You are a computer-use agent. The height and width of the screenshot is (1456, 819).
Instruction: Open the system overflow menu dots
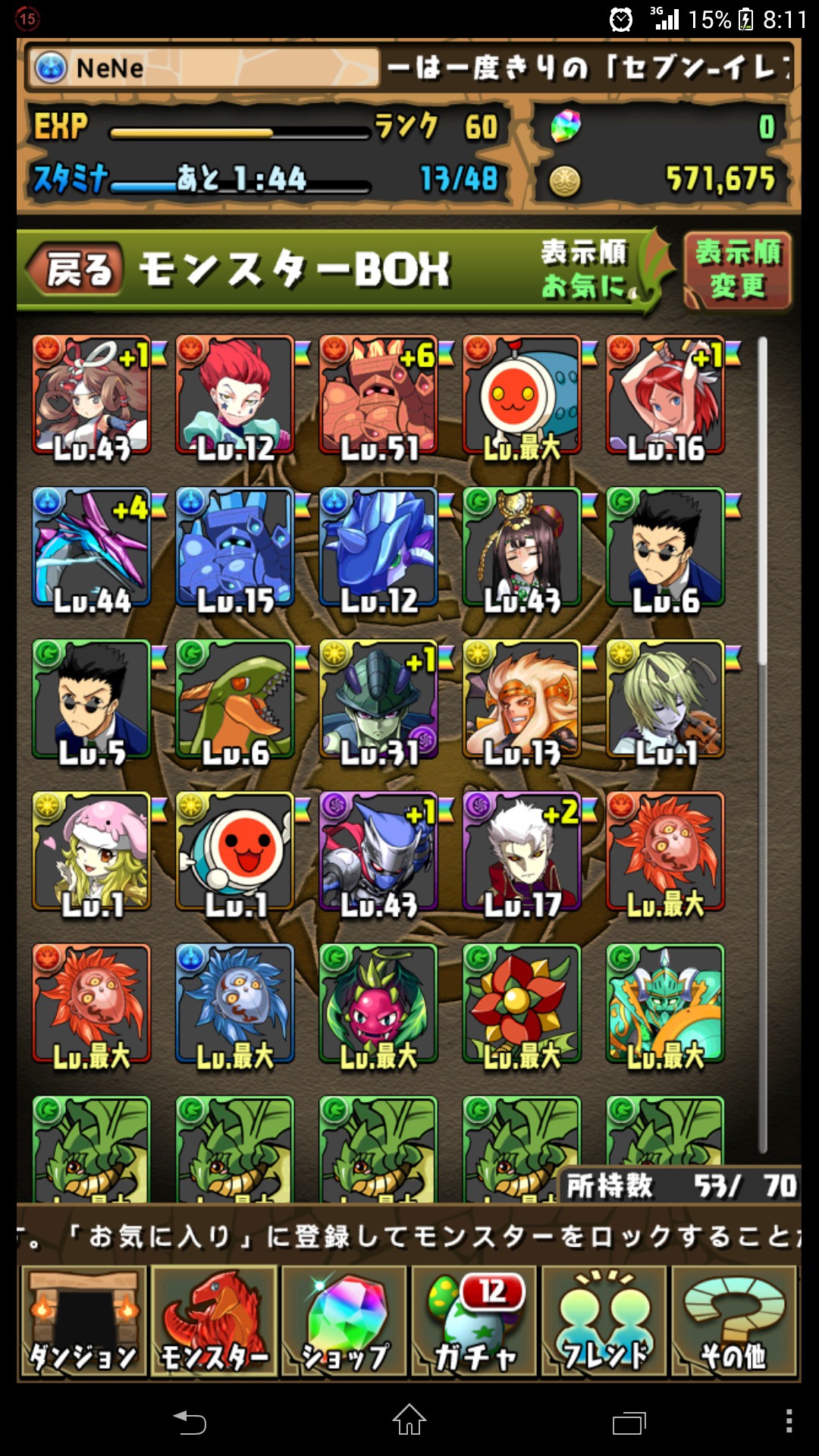click(789, 1420)
